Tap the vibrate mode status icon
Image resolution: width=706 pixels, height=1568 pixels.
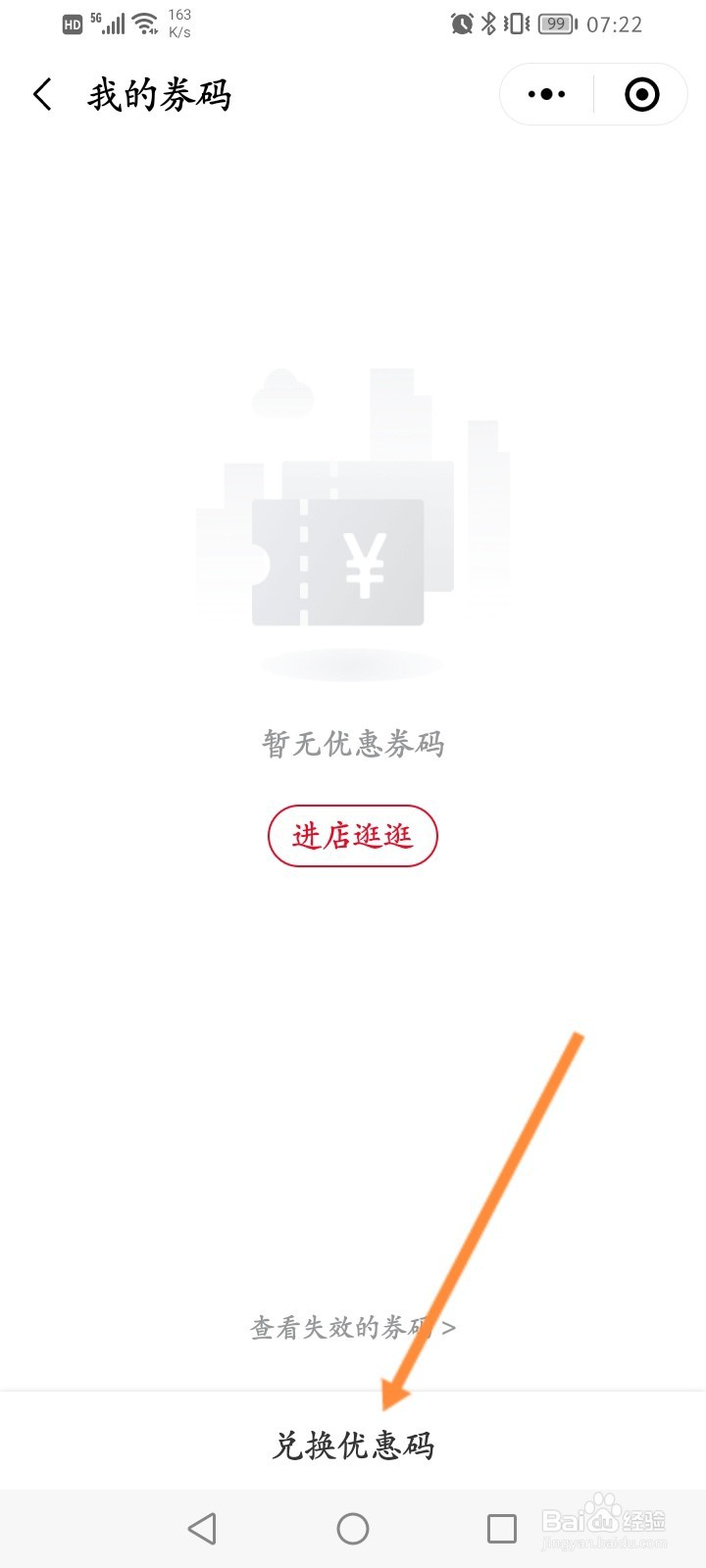click(516, 23)
